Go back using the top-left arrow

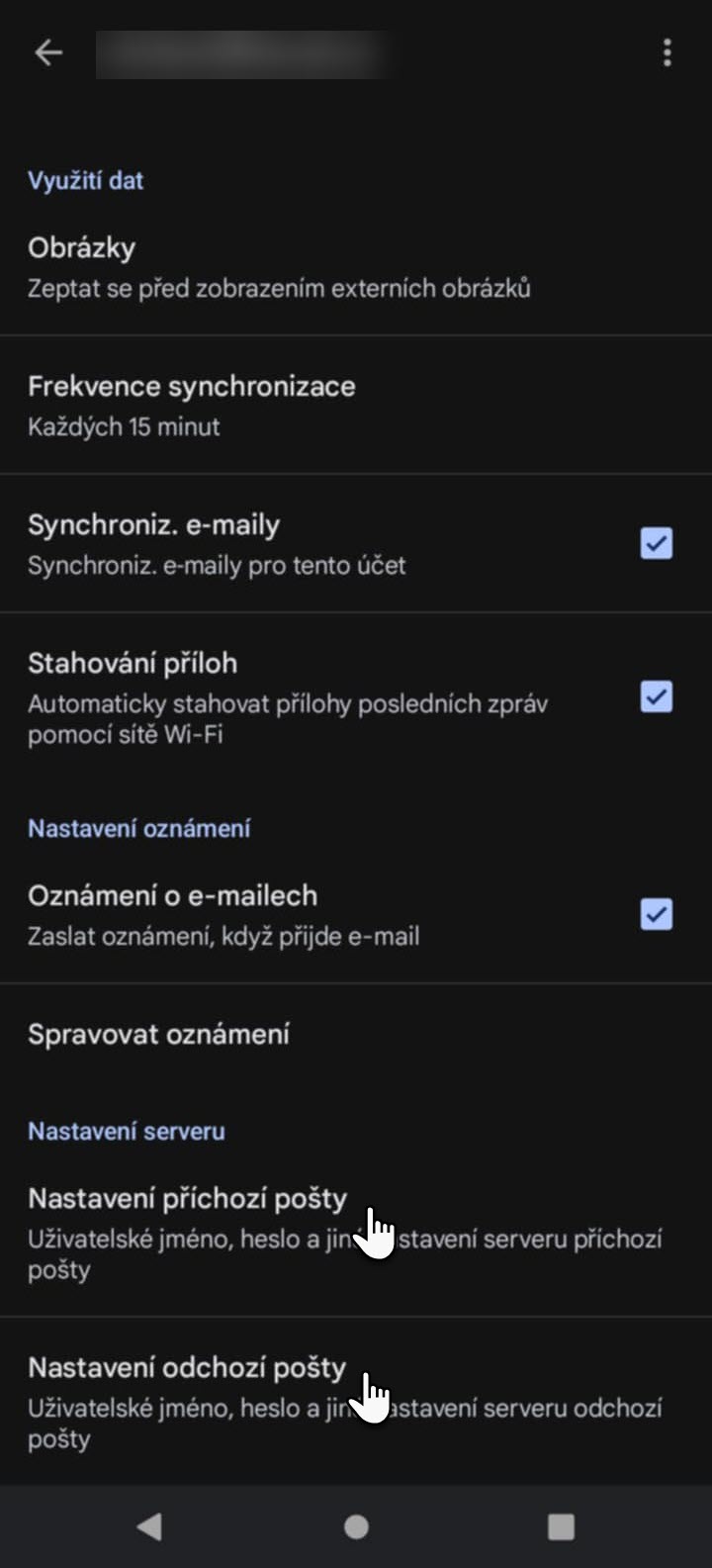pos(48,52)
